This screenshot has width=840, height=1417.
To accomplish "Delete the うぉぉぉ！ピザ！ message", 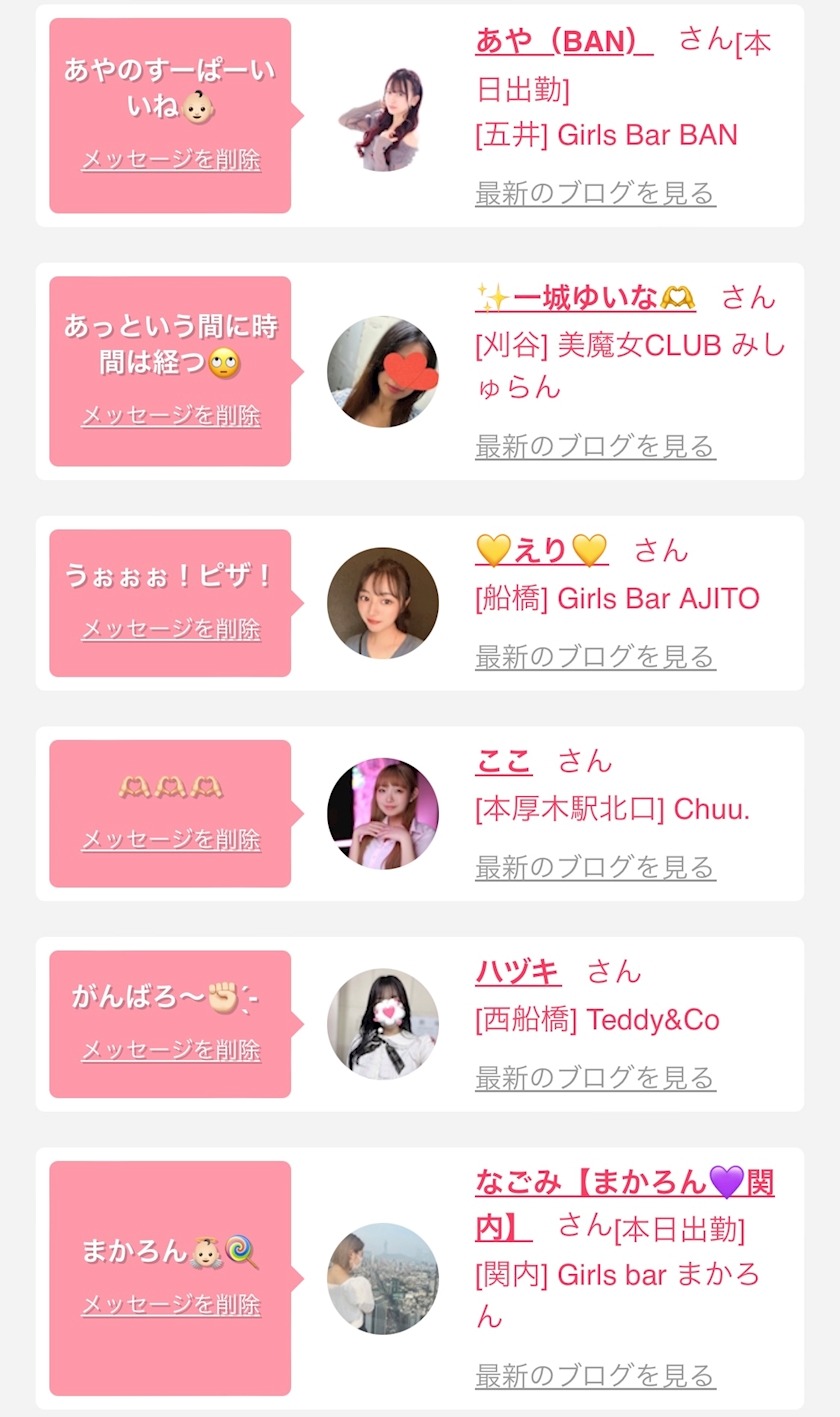I will (171, 629).
